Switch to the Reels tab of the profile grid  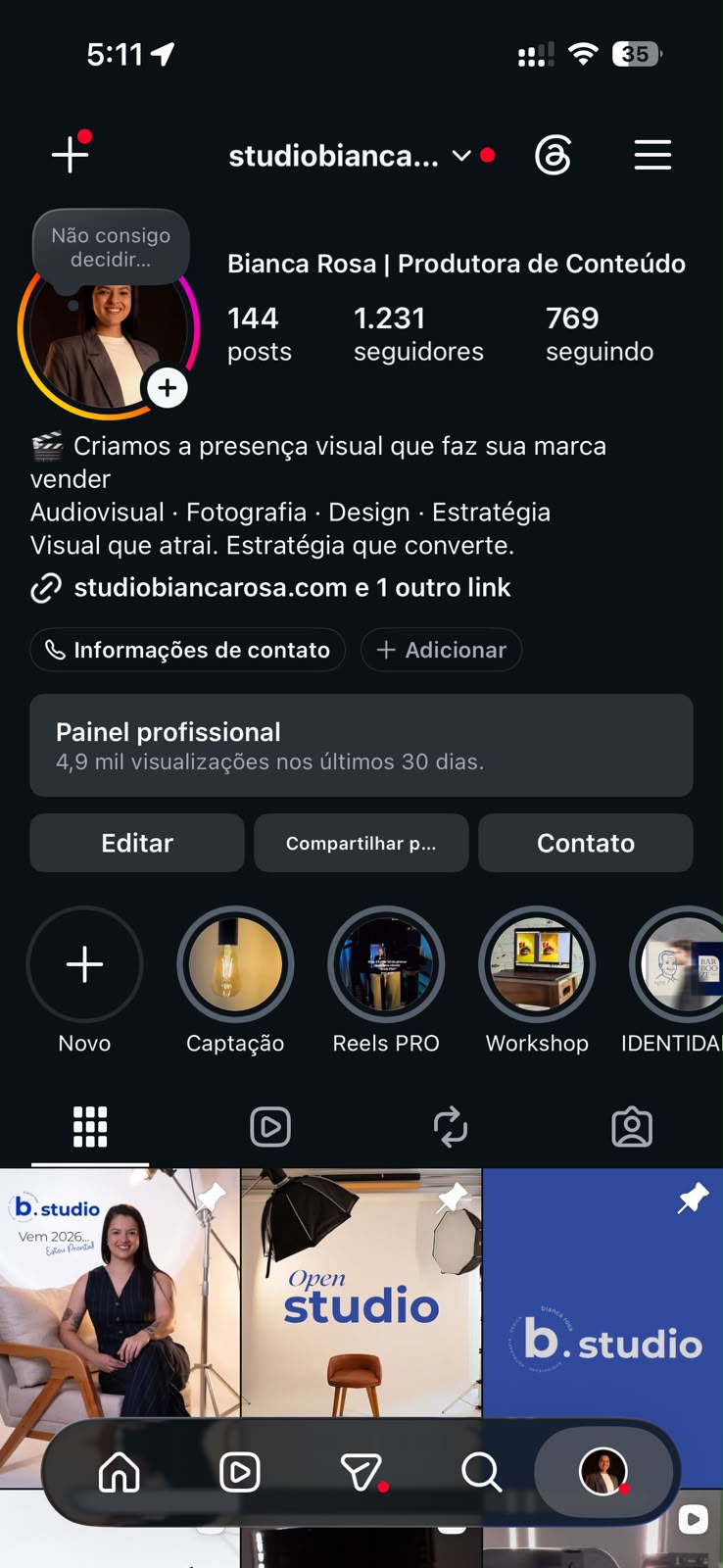[270, 1127]
